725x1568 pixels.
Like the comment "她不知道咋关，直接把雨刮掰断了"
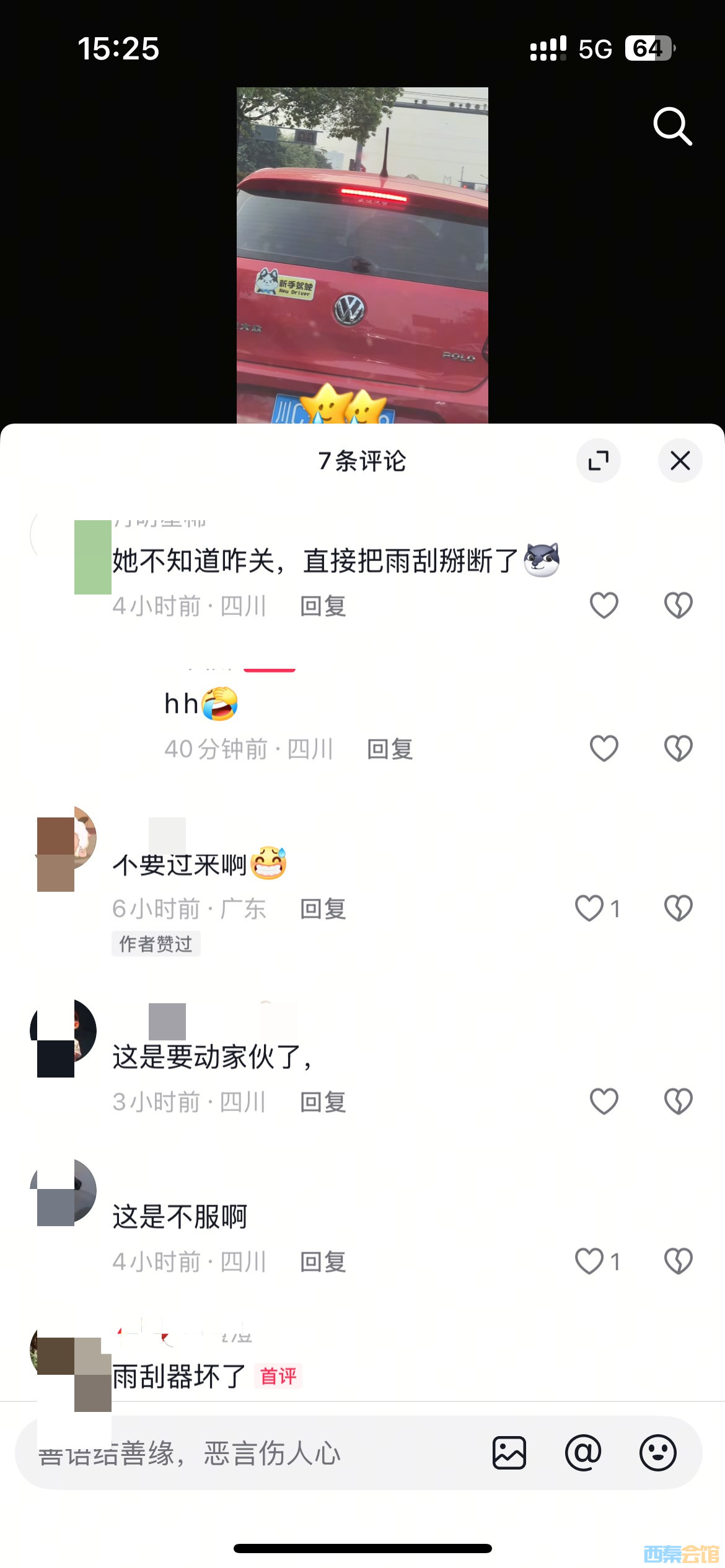(604, 605)
